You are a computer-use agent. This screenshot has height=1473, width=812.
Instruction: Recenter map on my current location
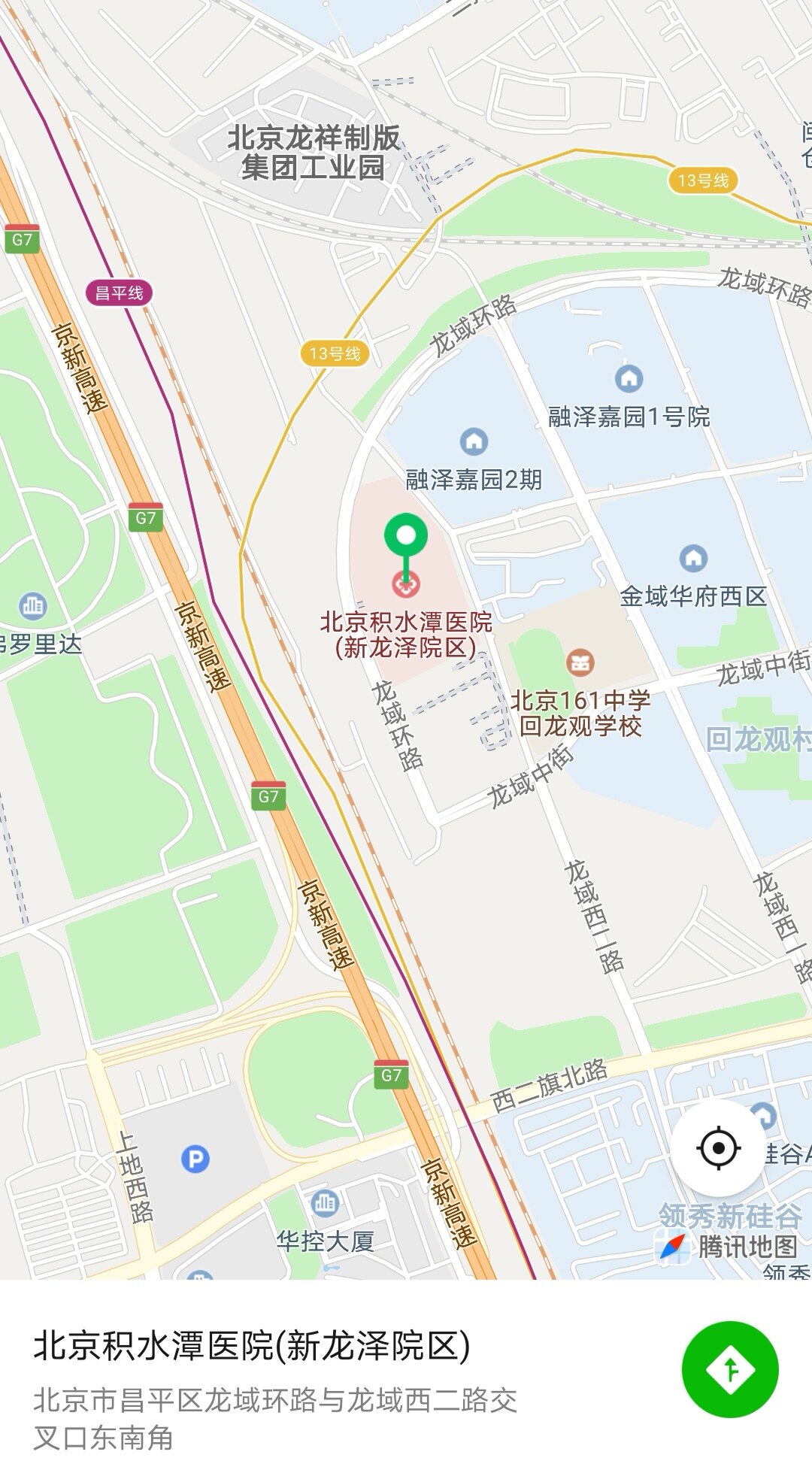[718, 1148]
